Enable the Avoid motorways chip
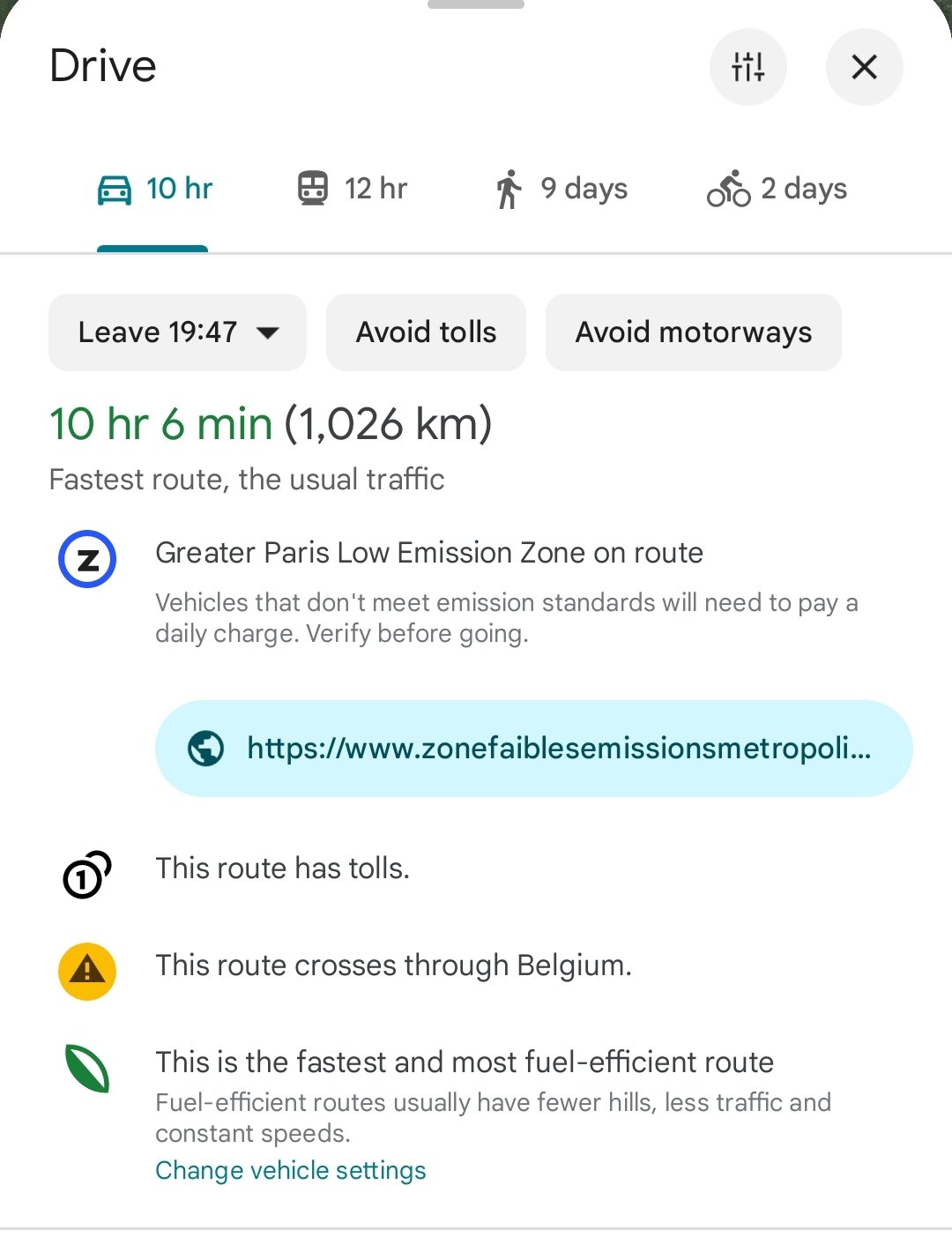 point(693,332)
